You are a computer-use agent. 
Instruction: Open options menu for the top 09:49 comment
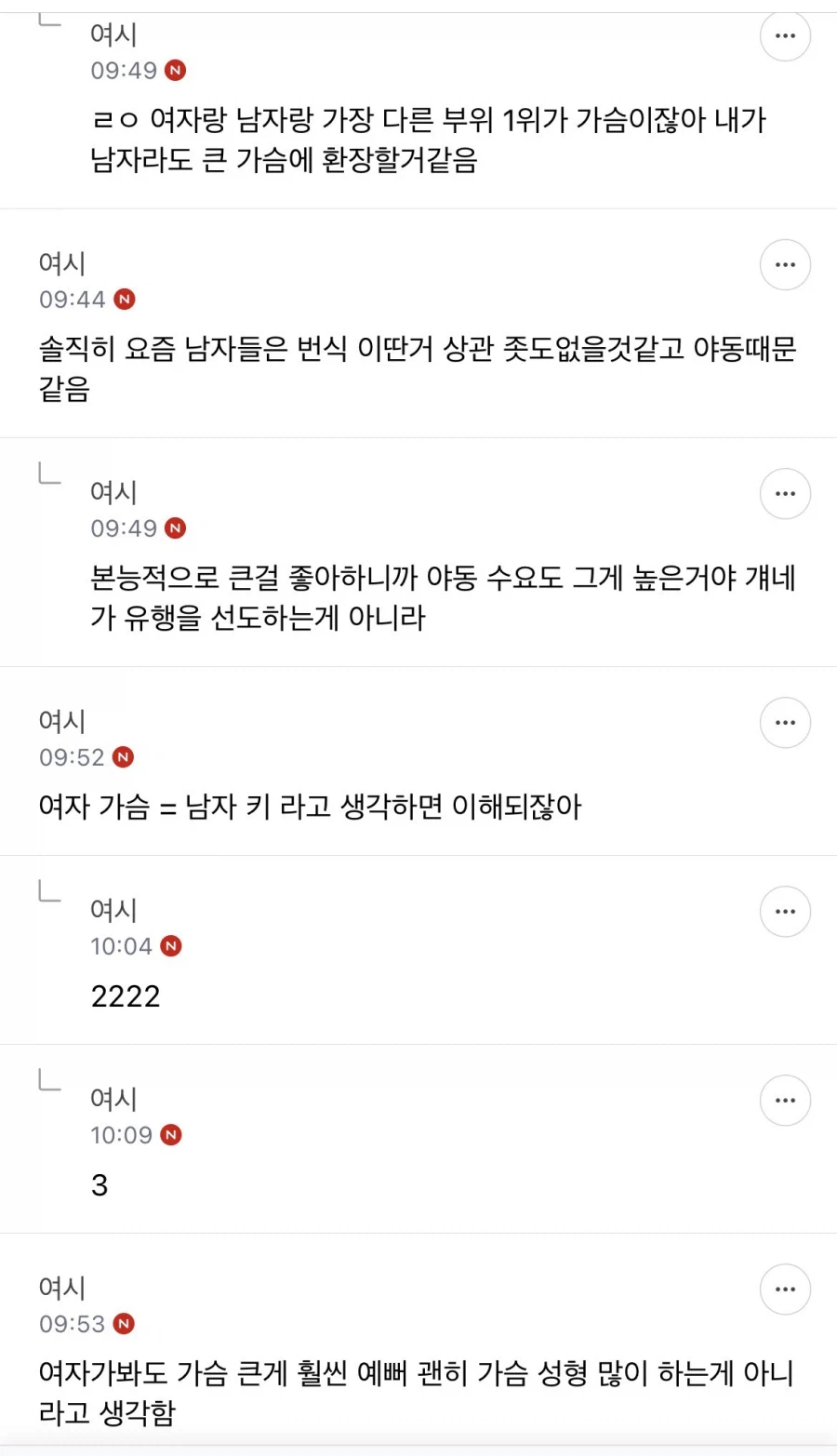pyautogui.click(x=785, y=35)
